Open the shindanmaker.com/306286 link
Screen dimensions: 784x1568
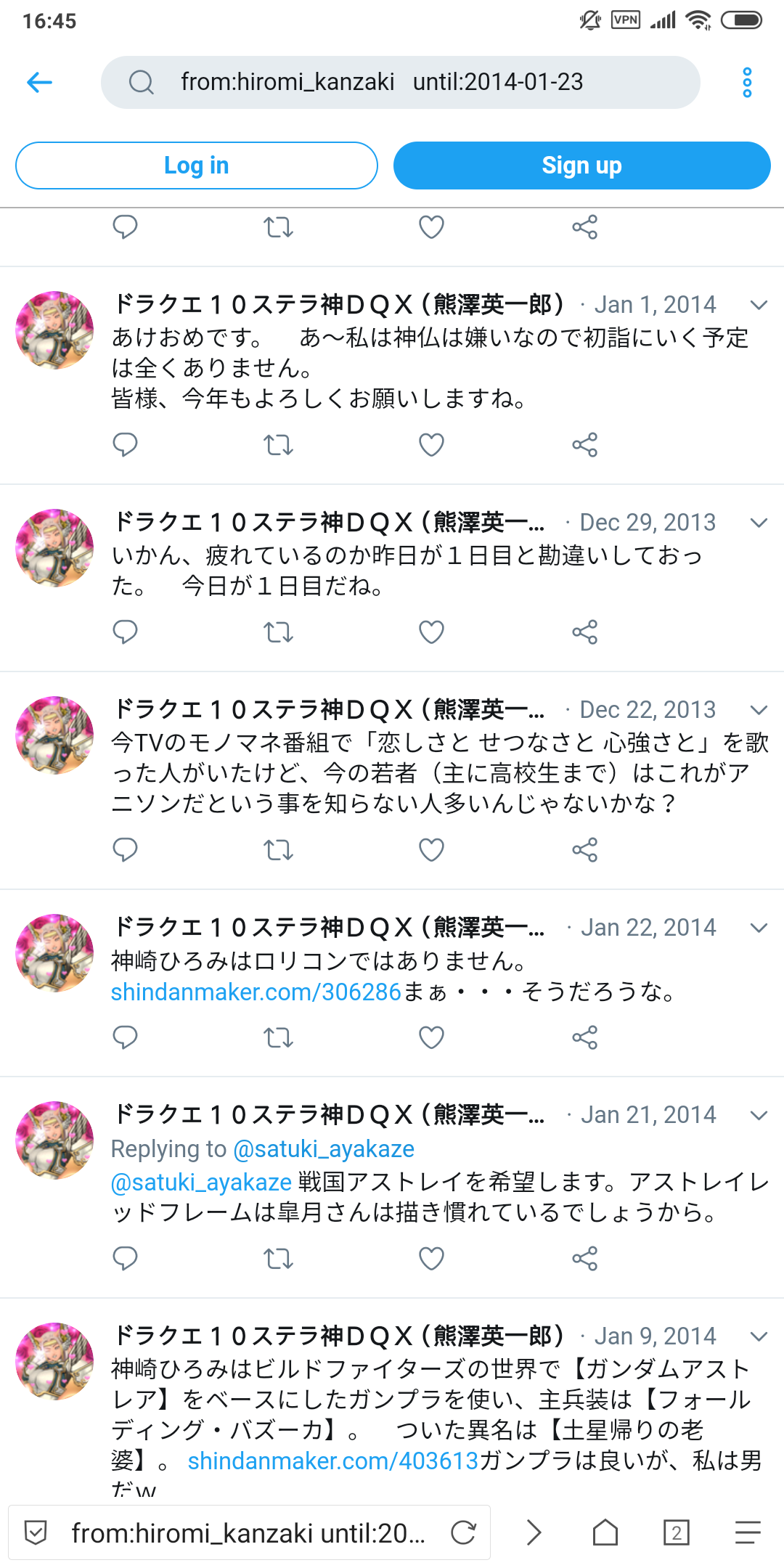pos(256,992)
